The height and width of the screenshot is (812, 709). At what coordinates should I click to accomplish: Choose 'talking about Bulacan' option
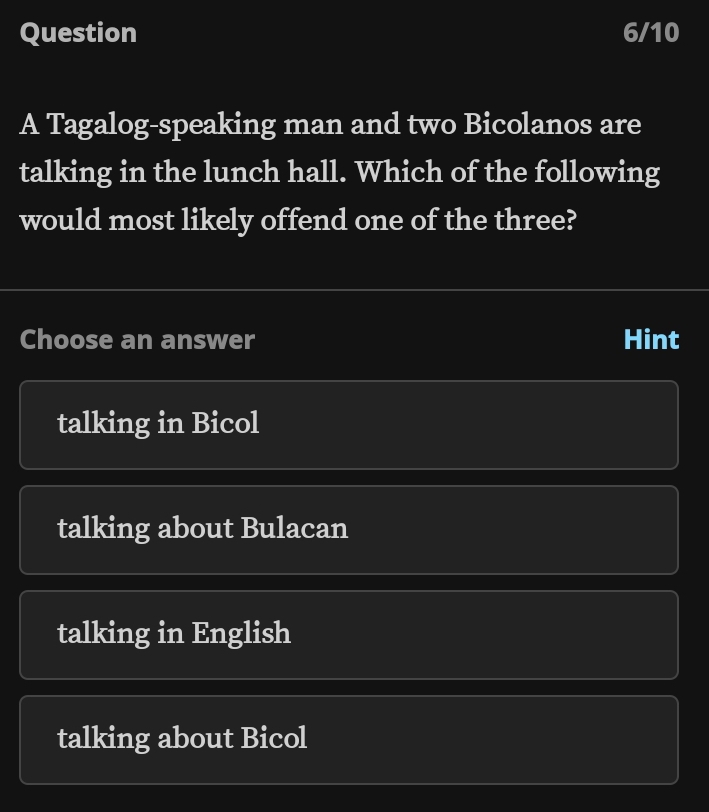click(349, 530)
